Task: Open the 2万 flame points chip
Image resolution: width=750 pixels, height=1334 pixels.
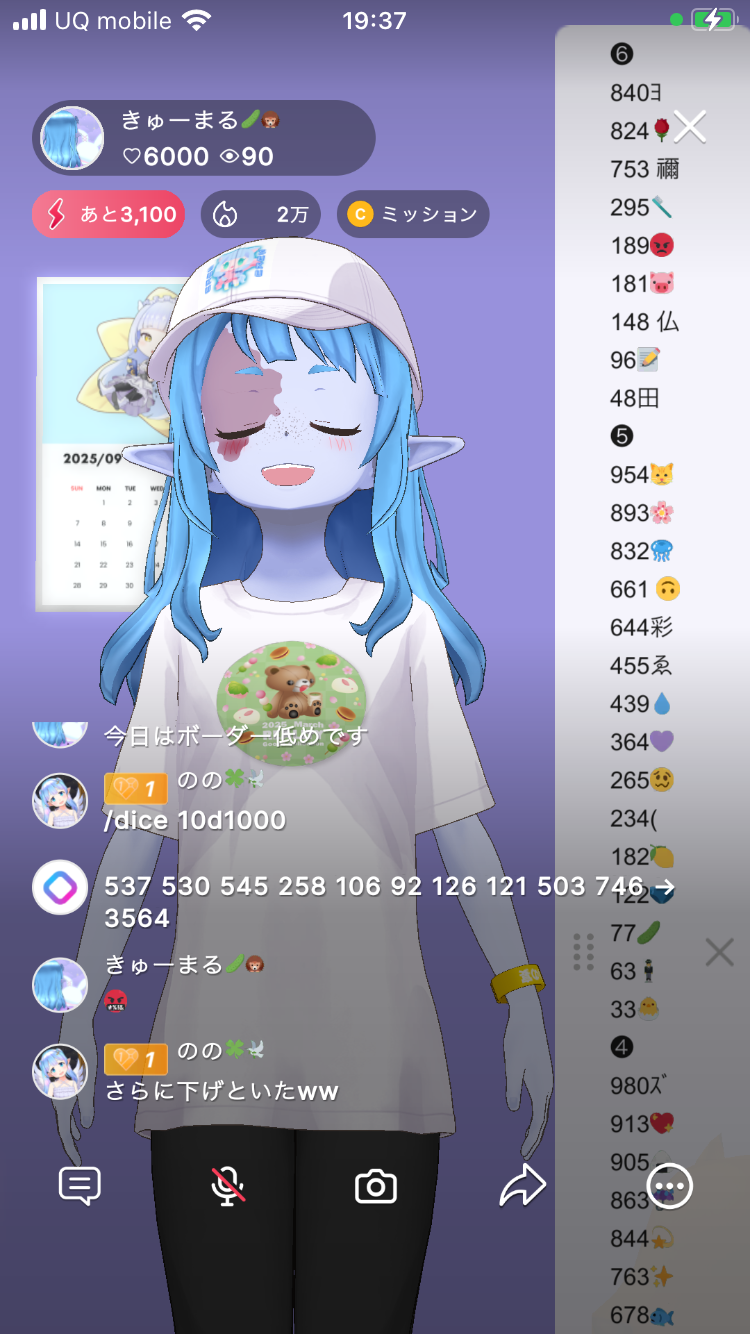Action: tap(261, 214)
